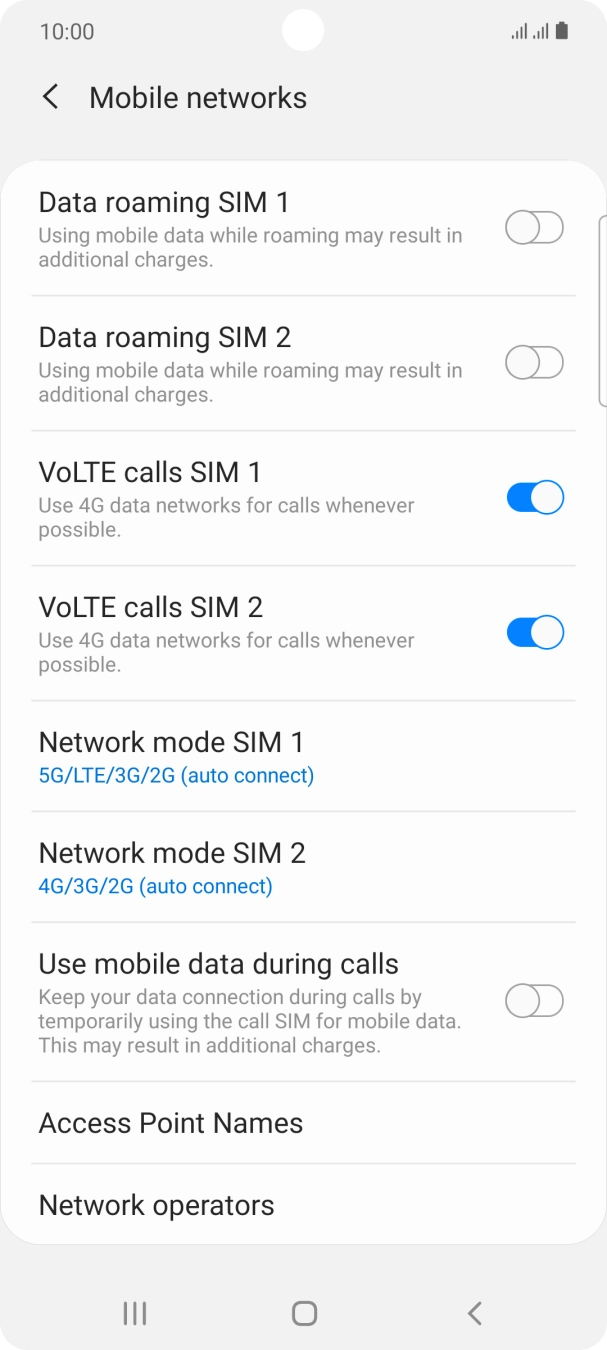Show recent apps
The height and width of the screenshot is (1350, 607).
[134, 1313]
